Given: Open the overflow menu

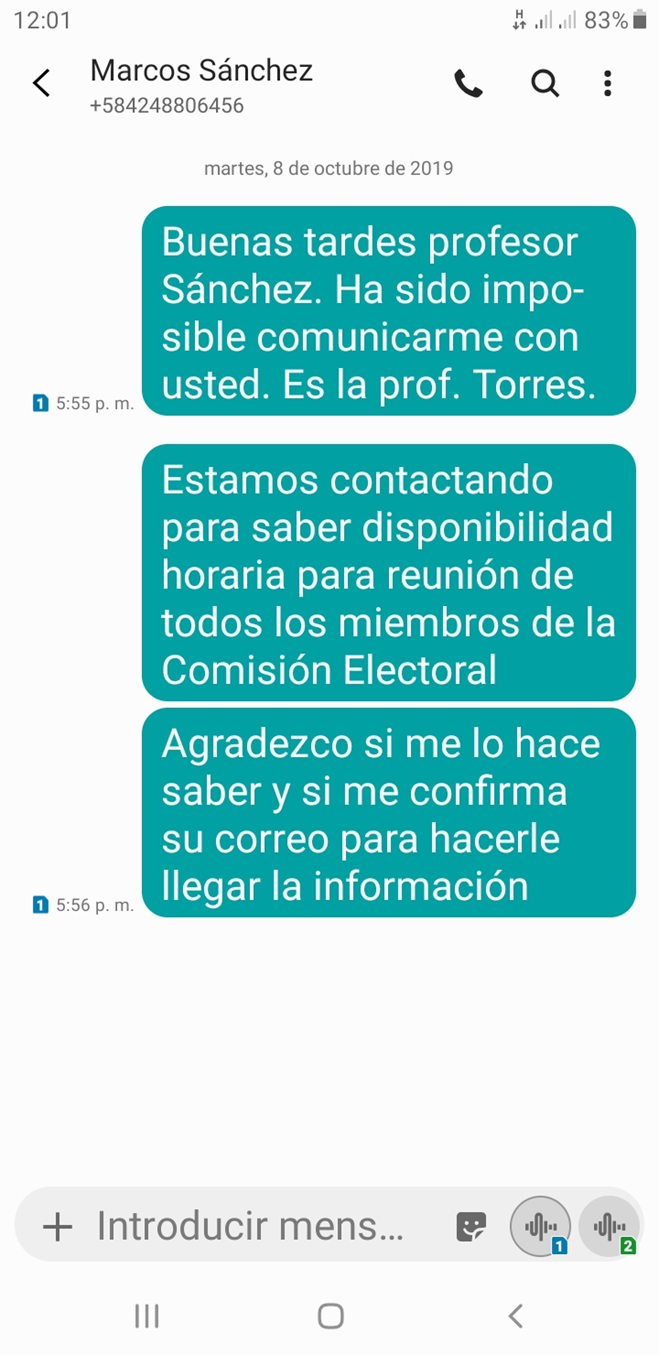Looking at the screenshot, I should click(x=607, y=84).
